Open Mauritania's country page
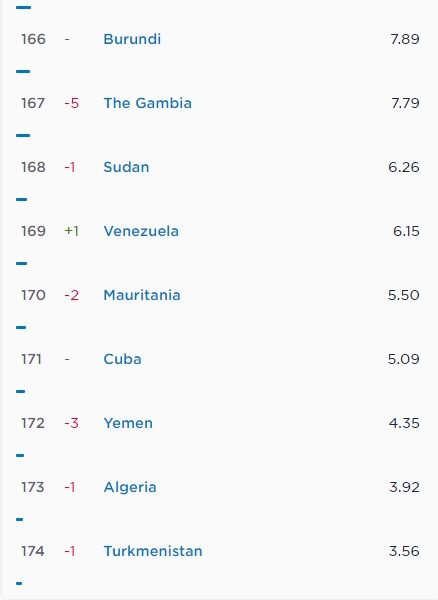 pos(142,295)
